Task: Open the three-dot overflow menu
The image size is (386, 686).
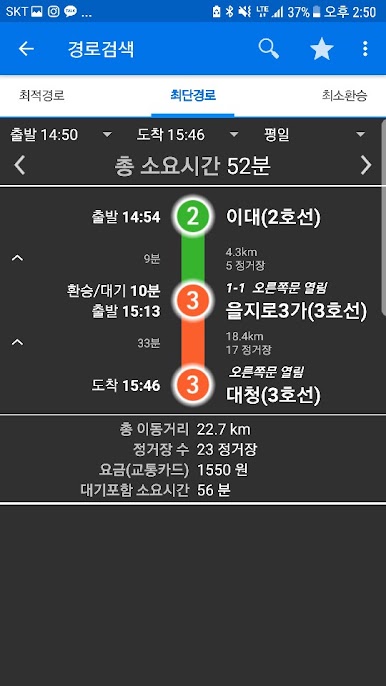Action: 365,49
